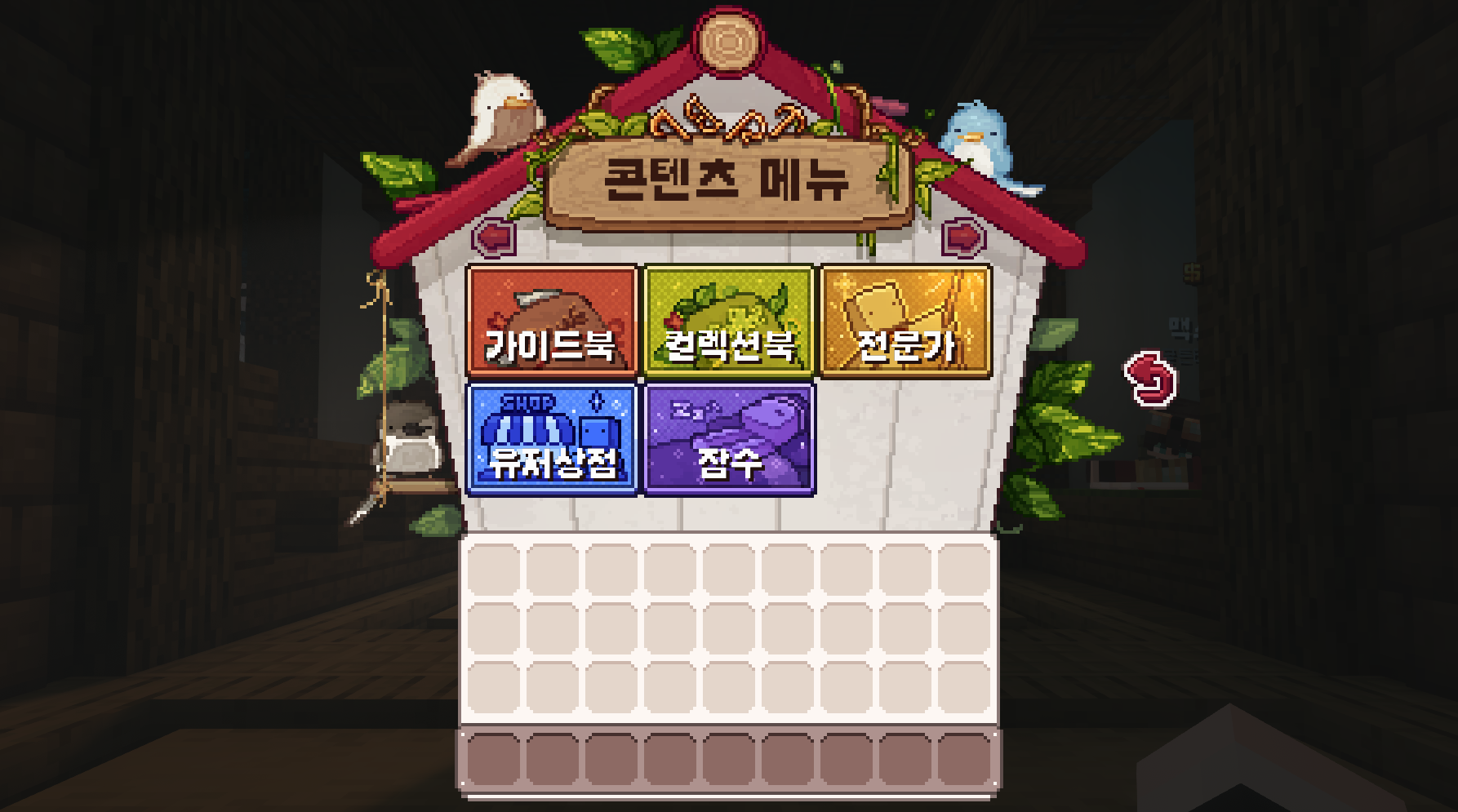Select the 전문가 expert tile
This screenshot has height=812, width=1458.
(905, 321)
